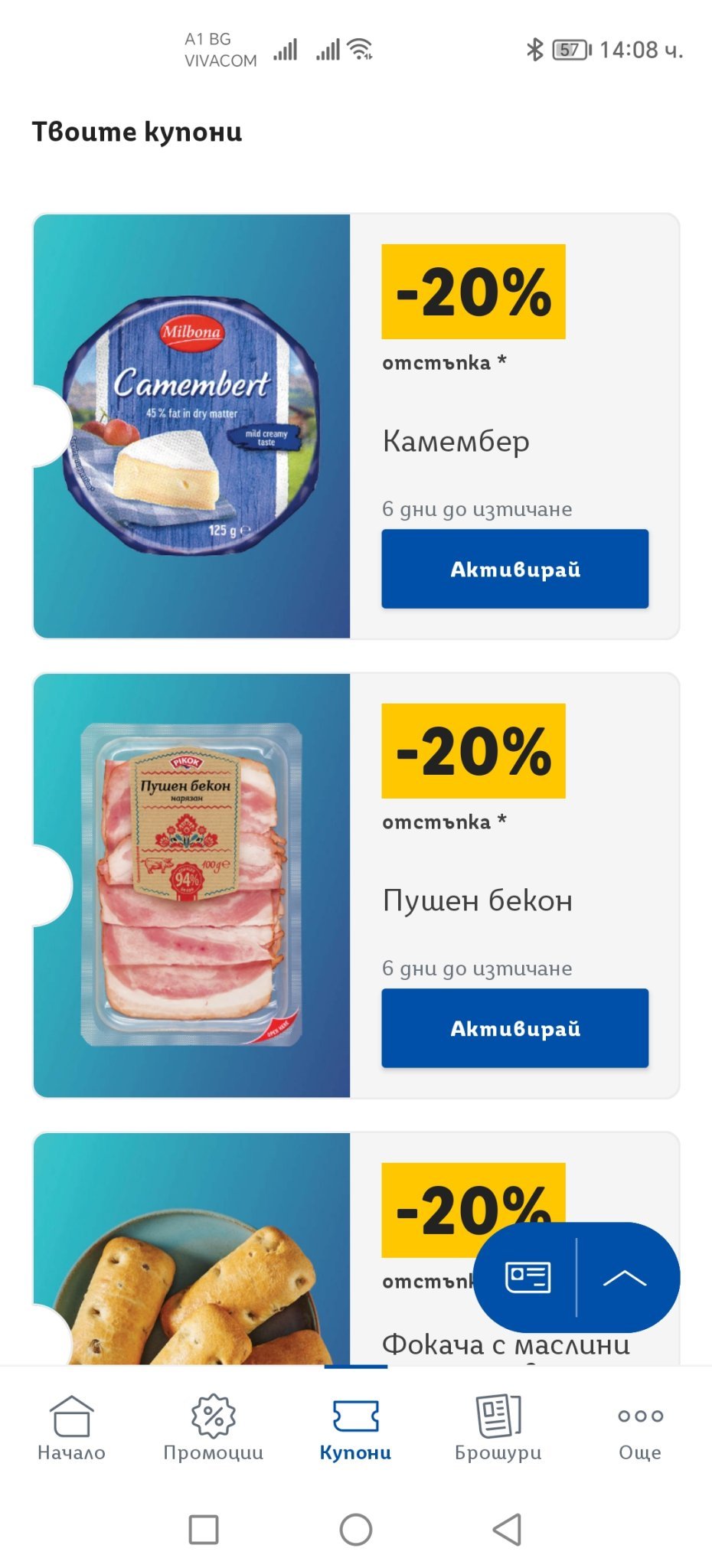Go to the Начало tab
The image size is (712, 1568).
pyautogui.click(x=71, y=1428)
